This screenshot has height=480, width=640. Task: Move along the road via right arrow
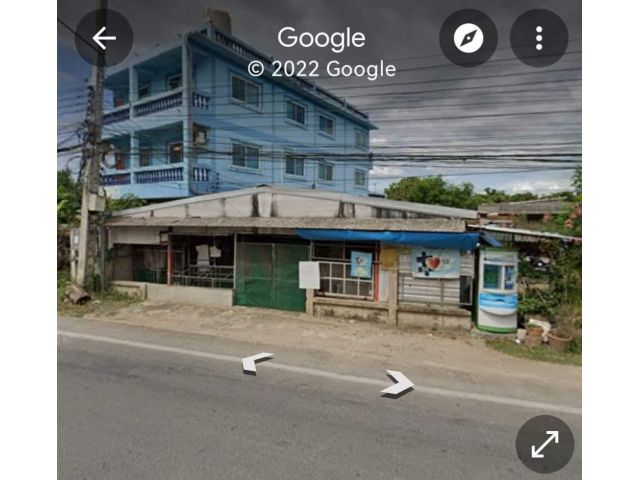(398, 382)
